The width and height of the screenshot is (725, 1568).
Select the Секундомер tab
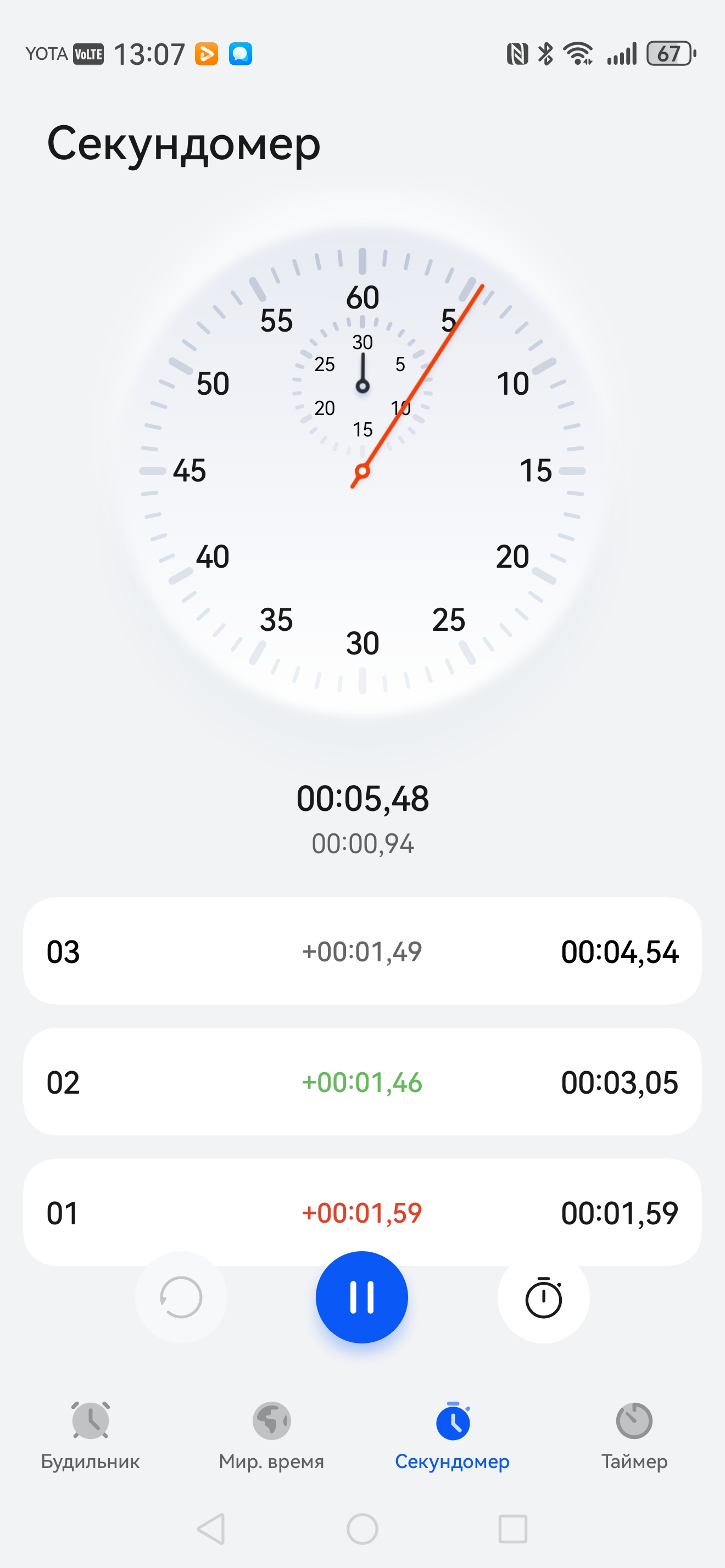click(452, 1434)
